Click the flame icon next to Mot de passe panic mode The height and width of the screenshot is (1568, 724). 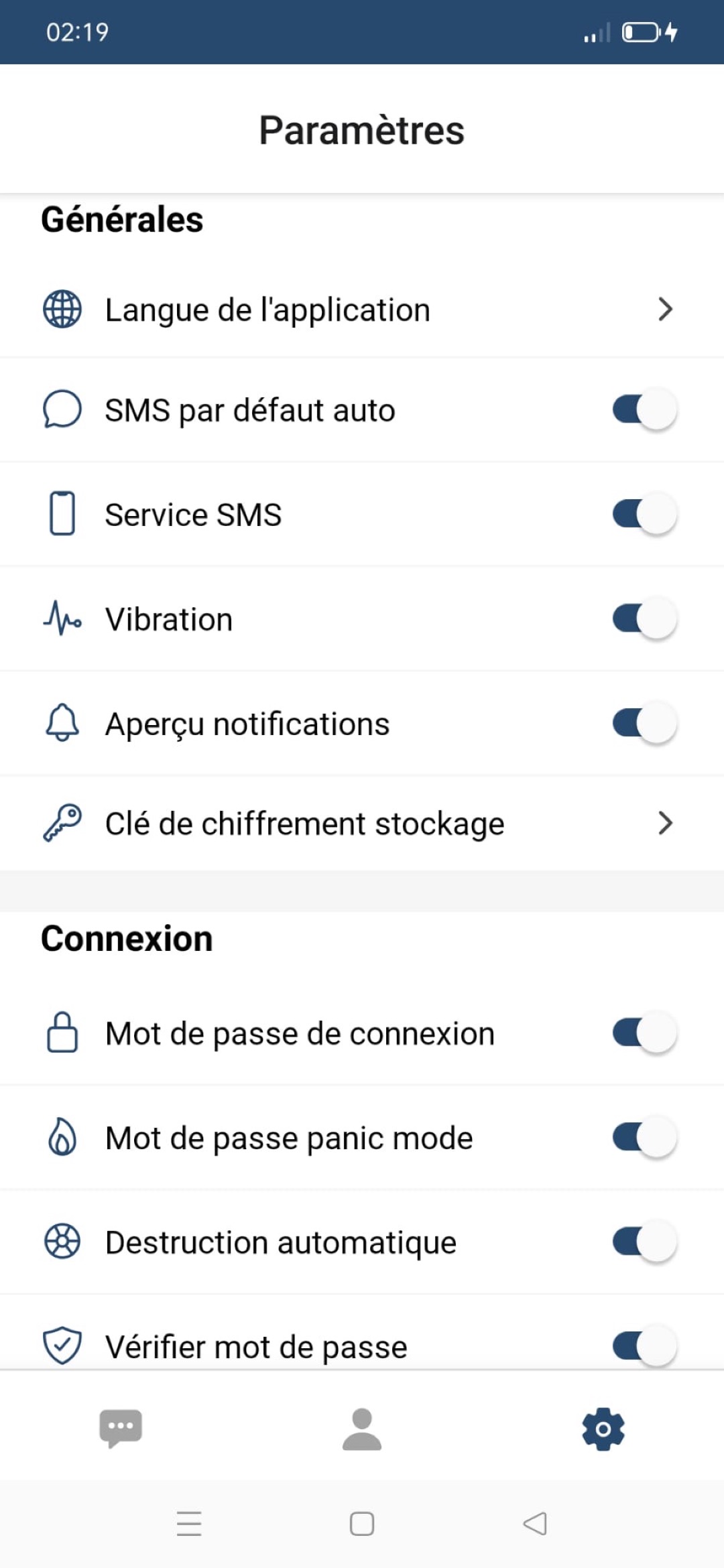coord(62,1137)
